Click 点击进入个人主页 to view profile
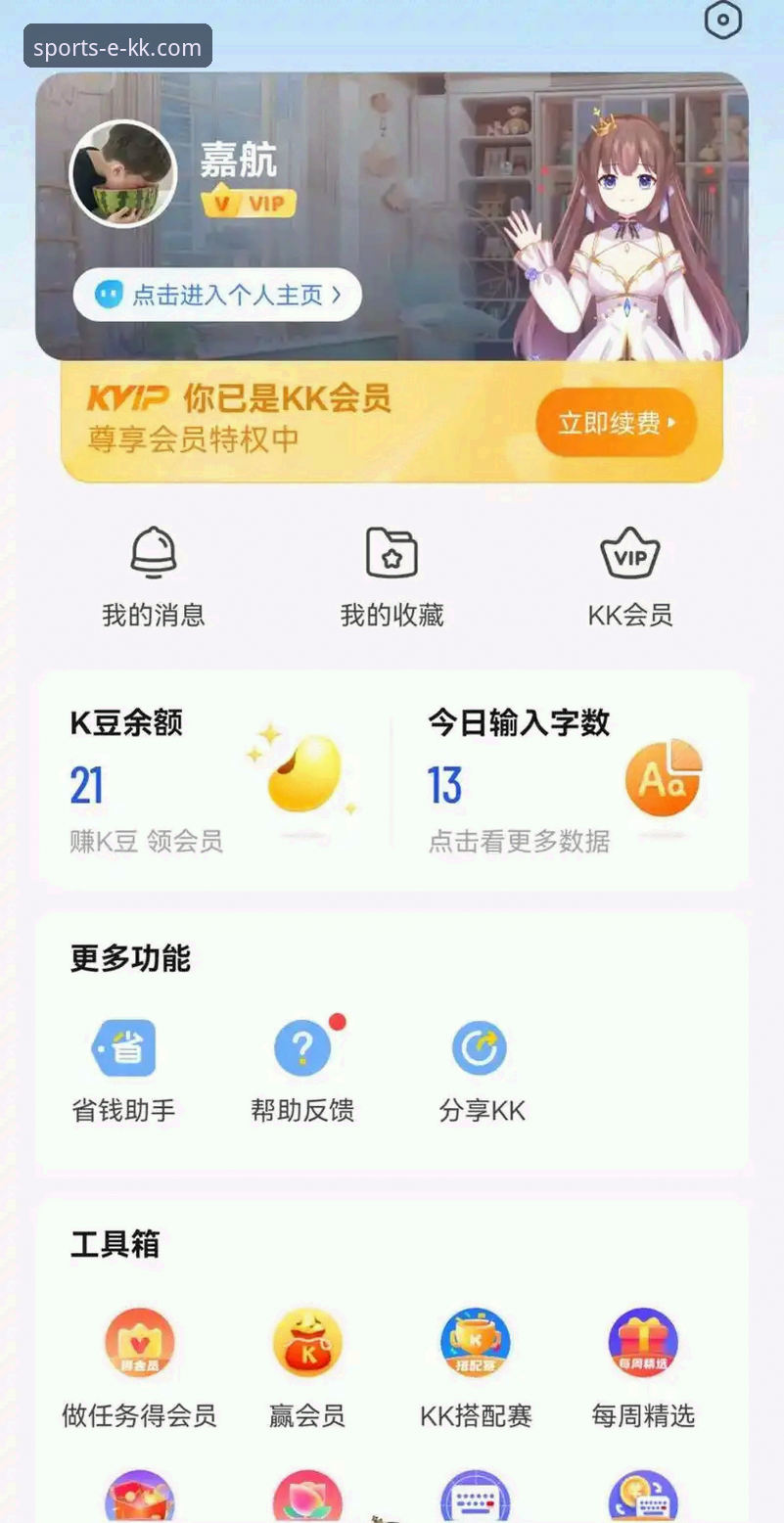 215,295
